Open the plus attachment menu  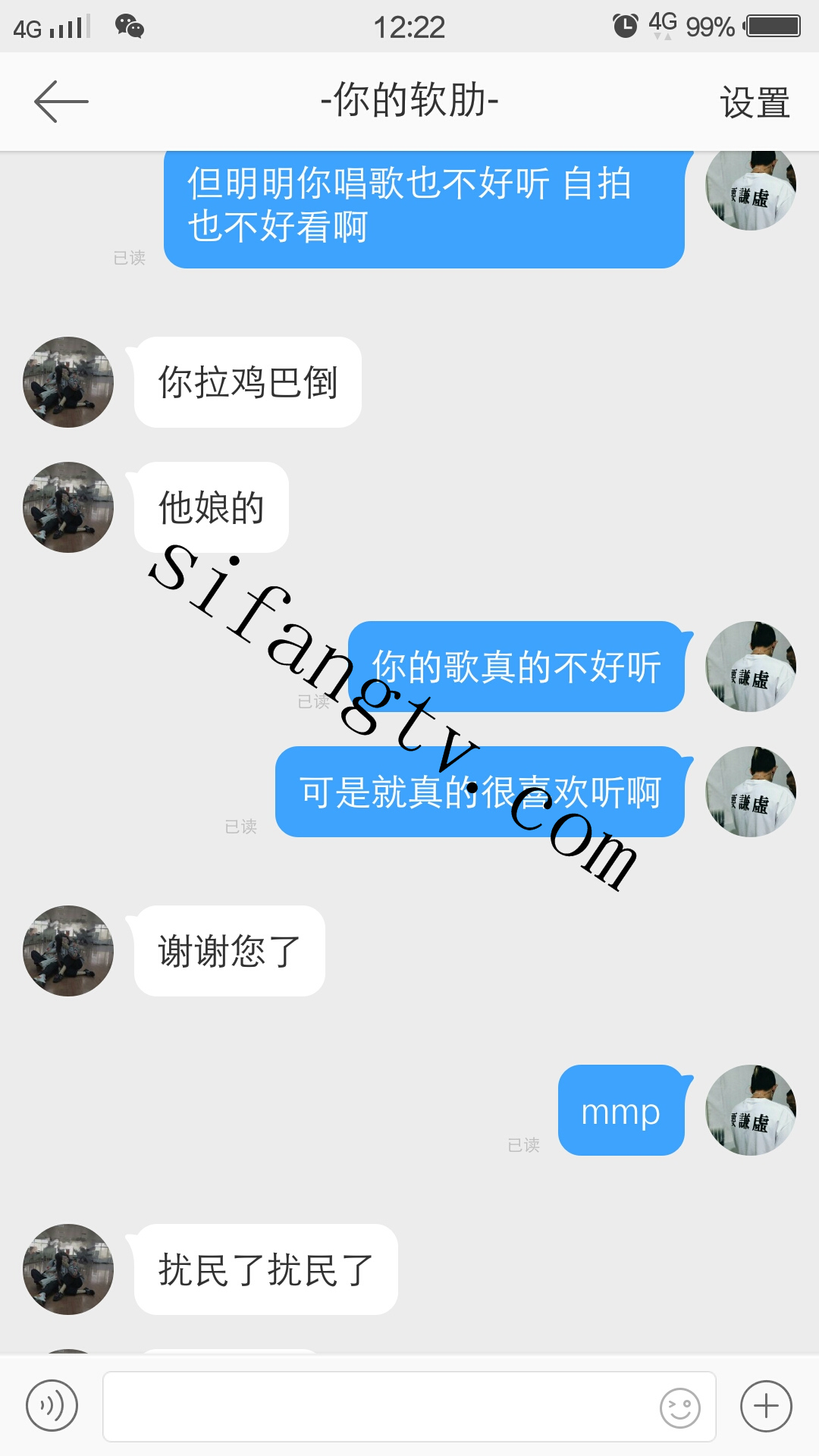[766, 1406]
